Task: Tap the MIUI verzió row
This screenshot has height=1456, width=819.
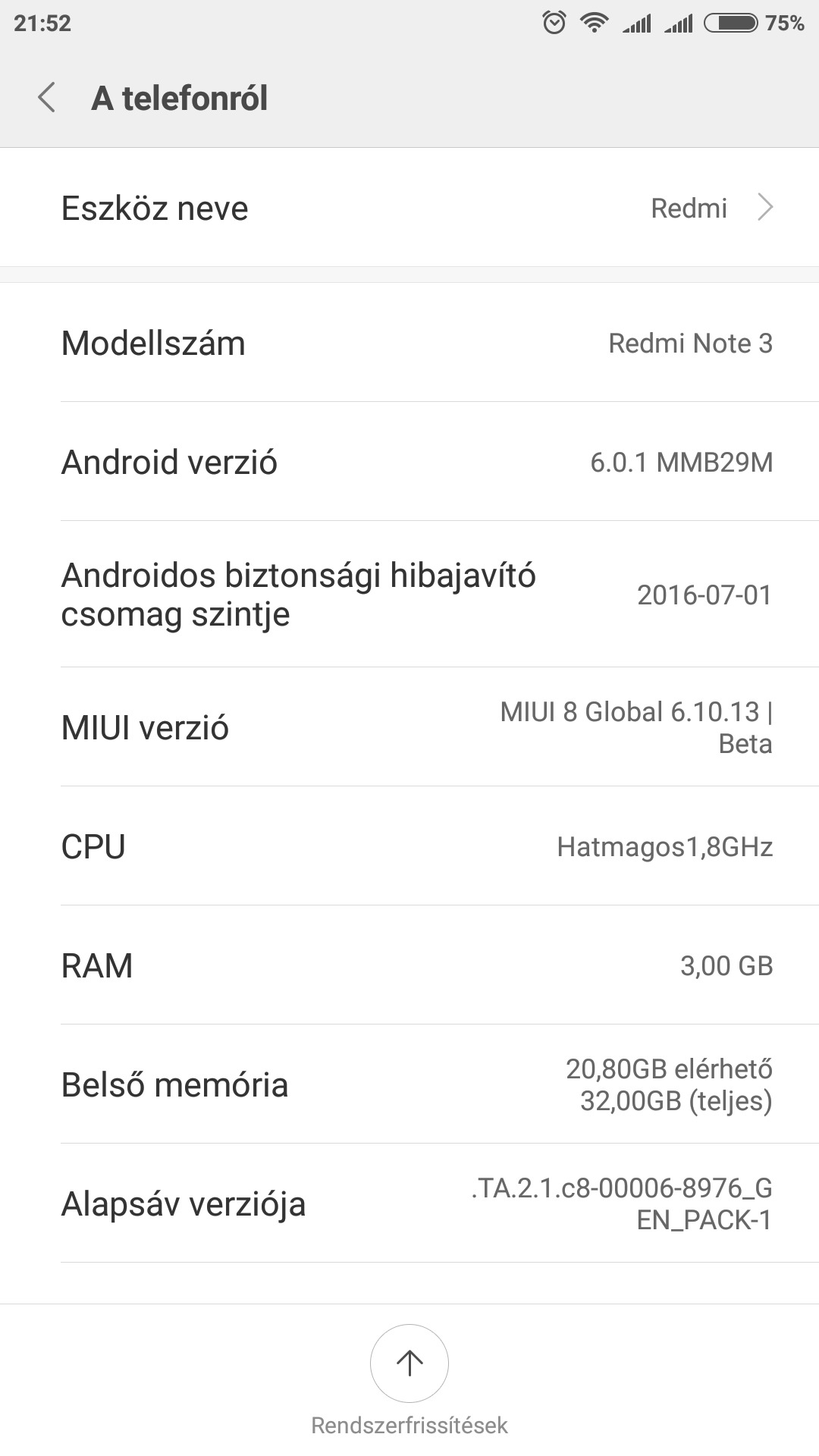Action: pos(409,727)
